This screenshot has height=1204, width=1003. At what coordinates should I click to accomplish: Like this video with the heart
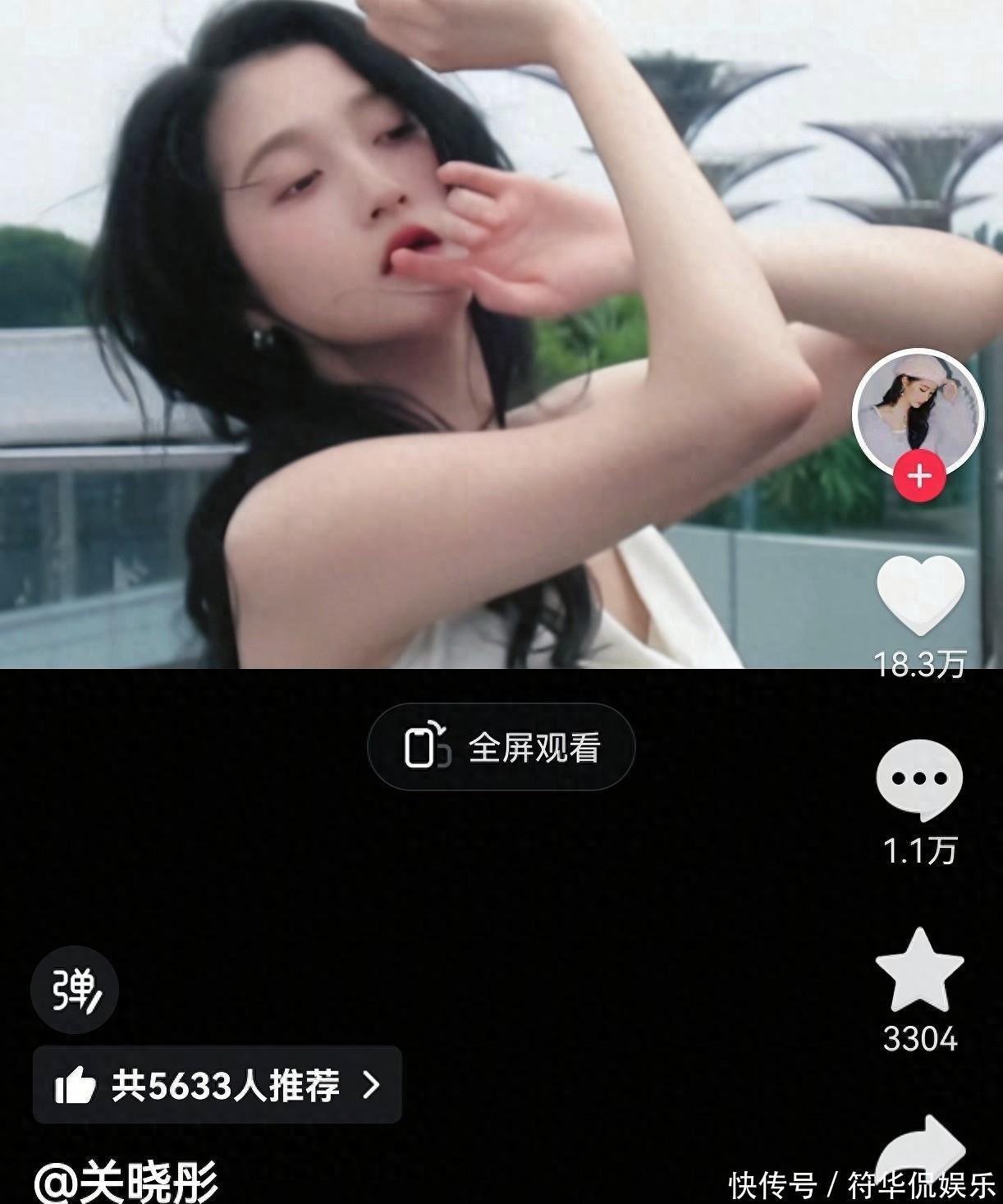coord(920,594)
